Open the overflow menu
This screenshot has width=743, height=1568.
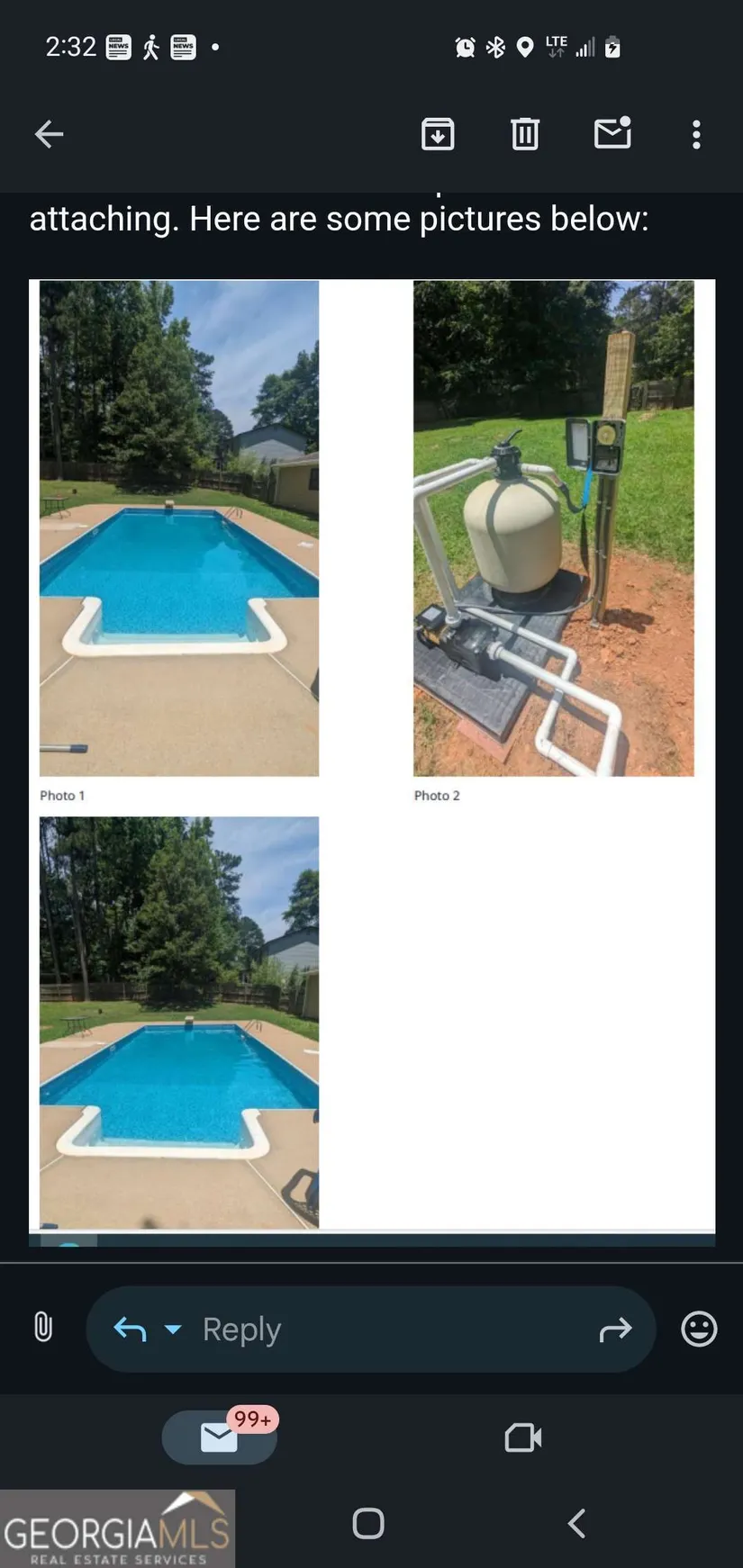(x=696, y=135)
